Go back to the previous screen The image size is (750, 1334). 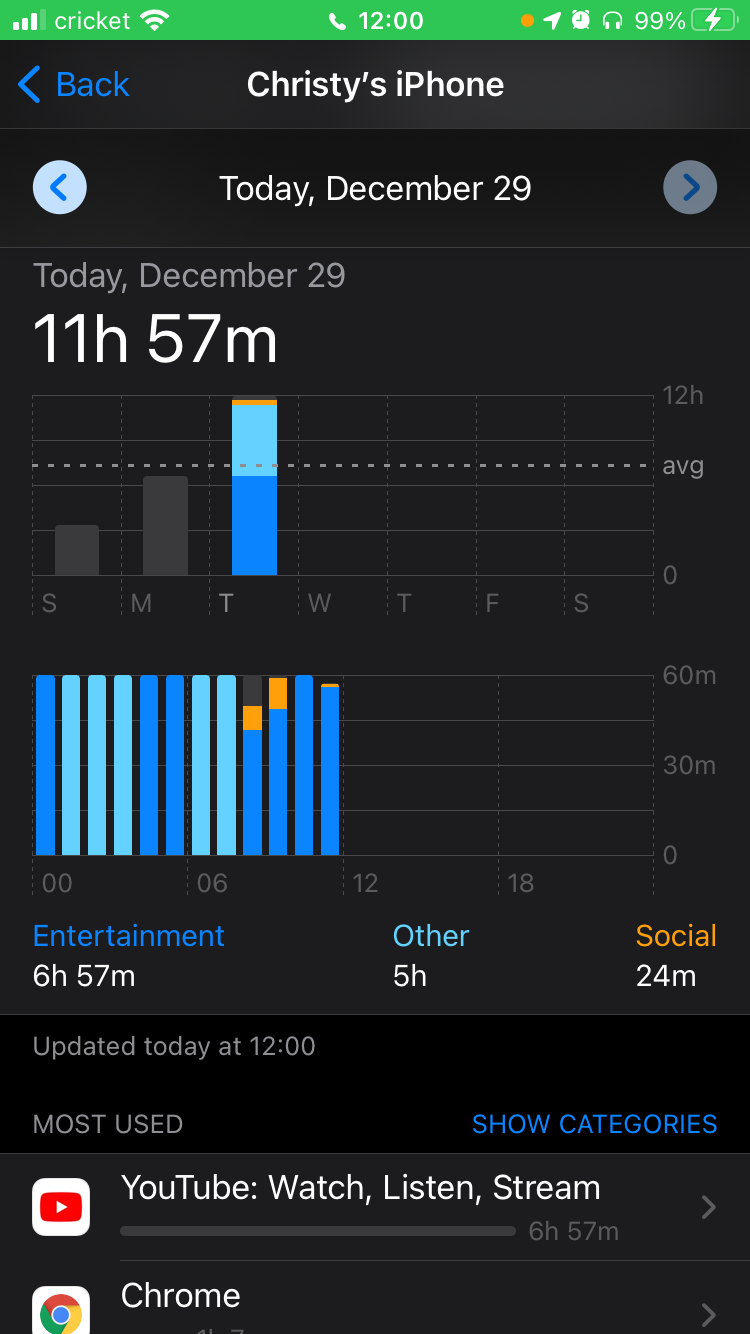point(74,85)
